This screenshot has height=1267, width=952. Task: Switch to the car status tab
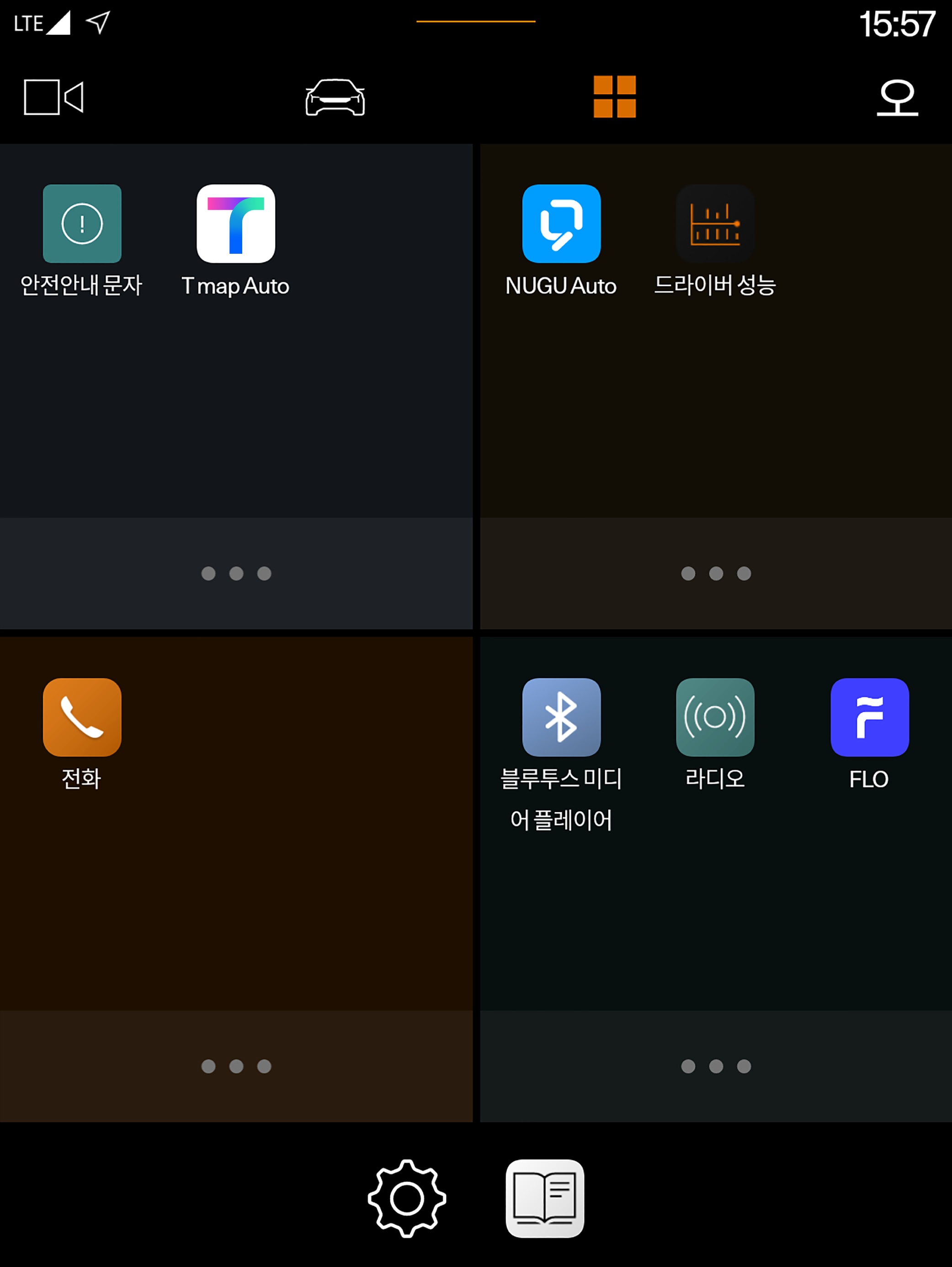click(335, 97)
